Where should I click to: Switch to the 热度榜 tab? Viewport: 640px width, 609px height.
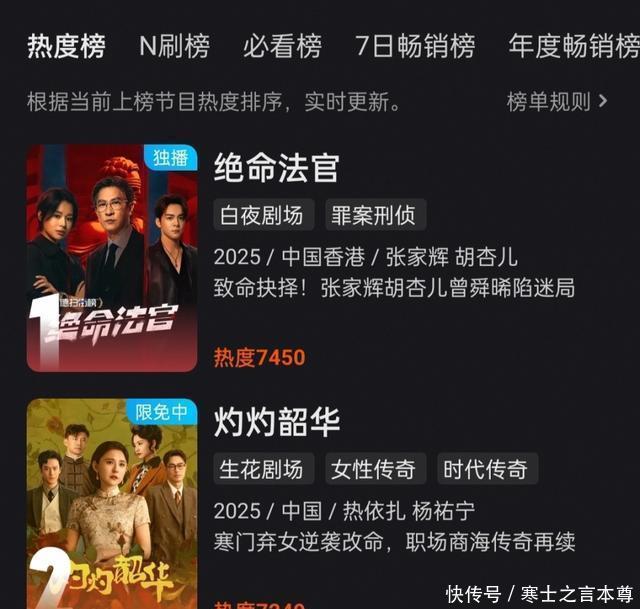point(66,46)
